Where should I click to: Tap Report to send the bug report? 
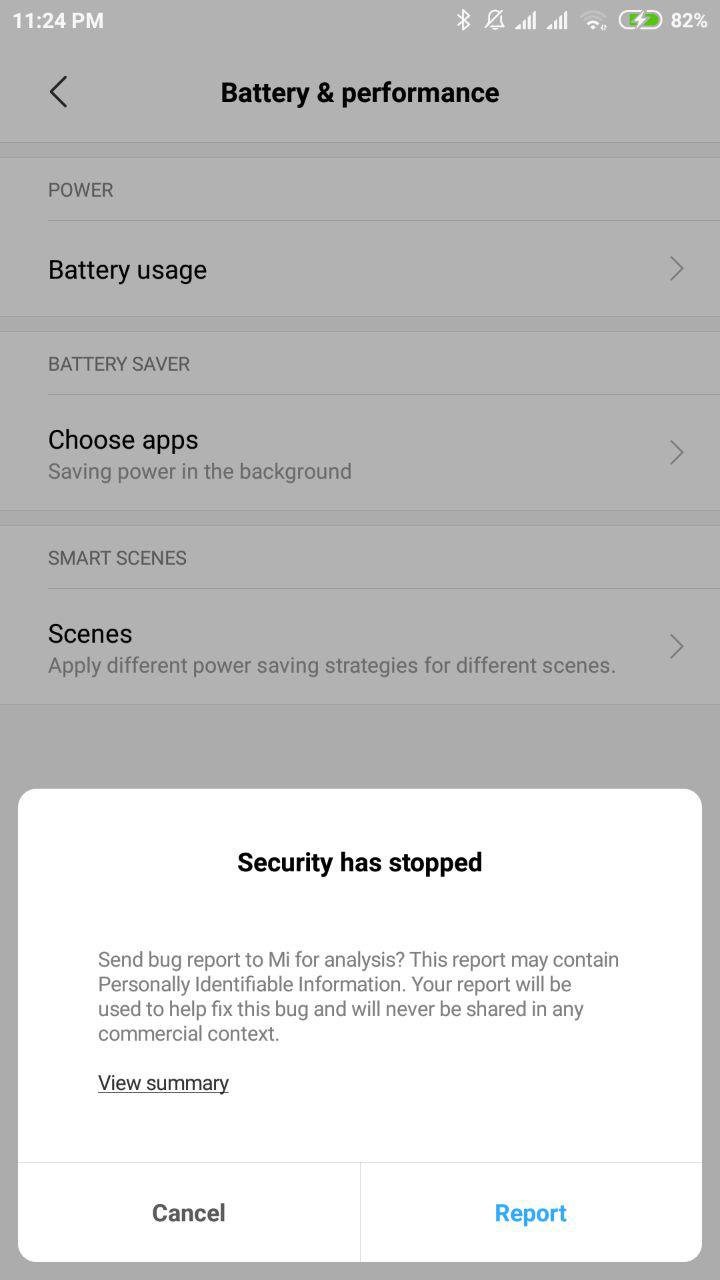530,1212
